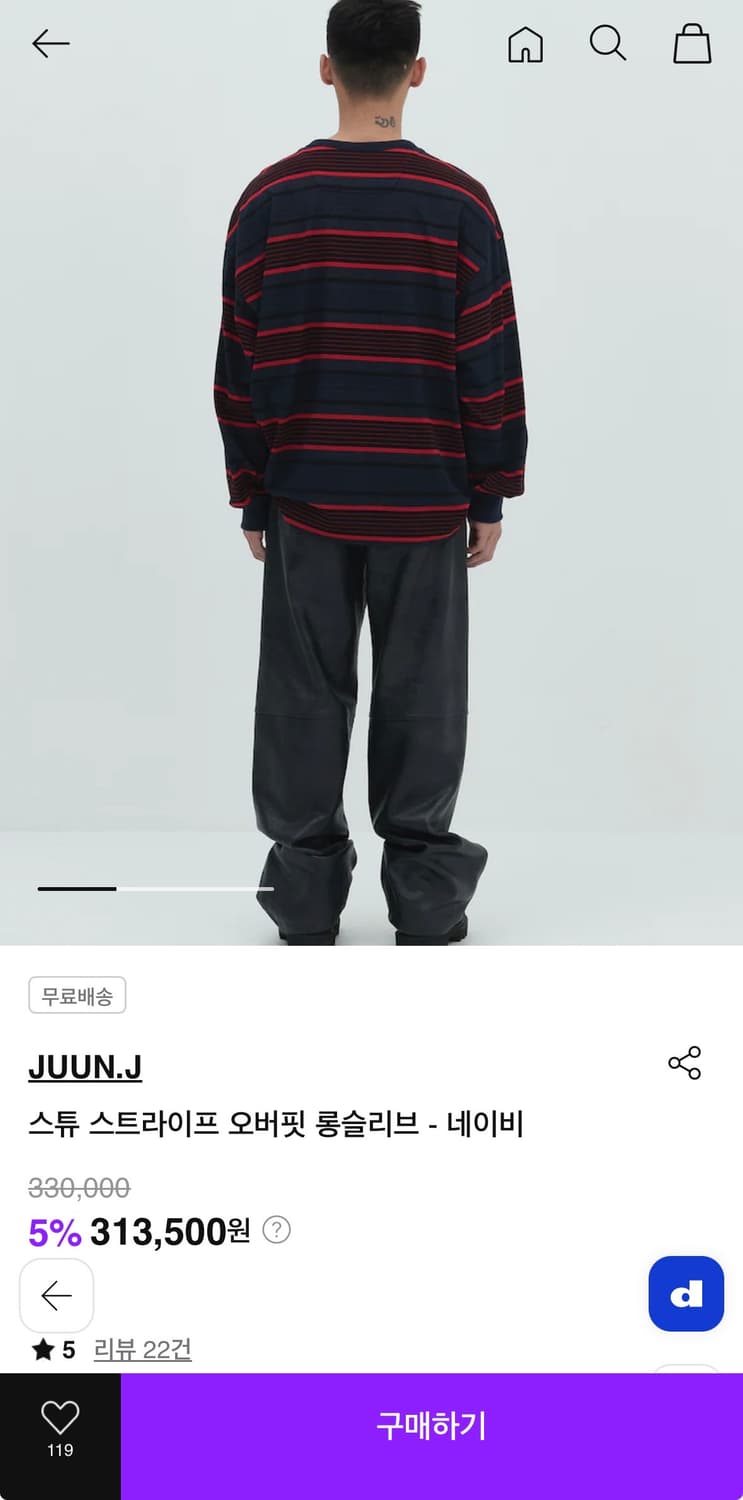The image size is (743, 1500).
Task: Click the image carousel progress bar
Action: point(155,888)
